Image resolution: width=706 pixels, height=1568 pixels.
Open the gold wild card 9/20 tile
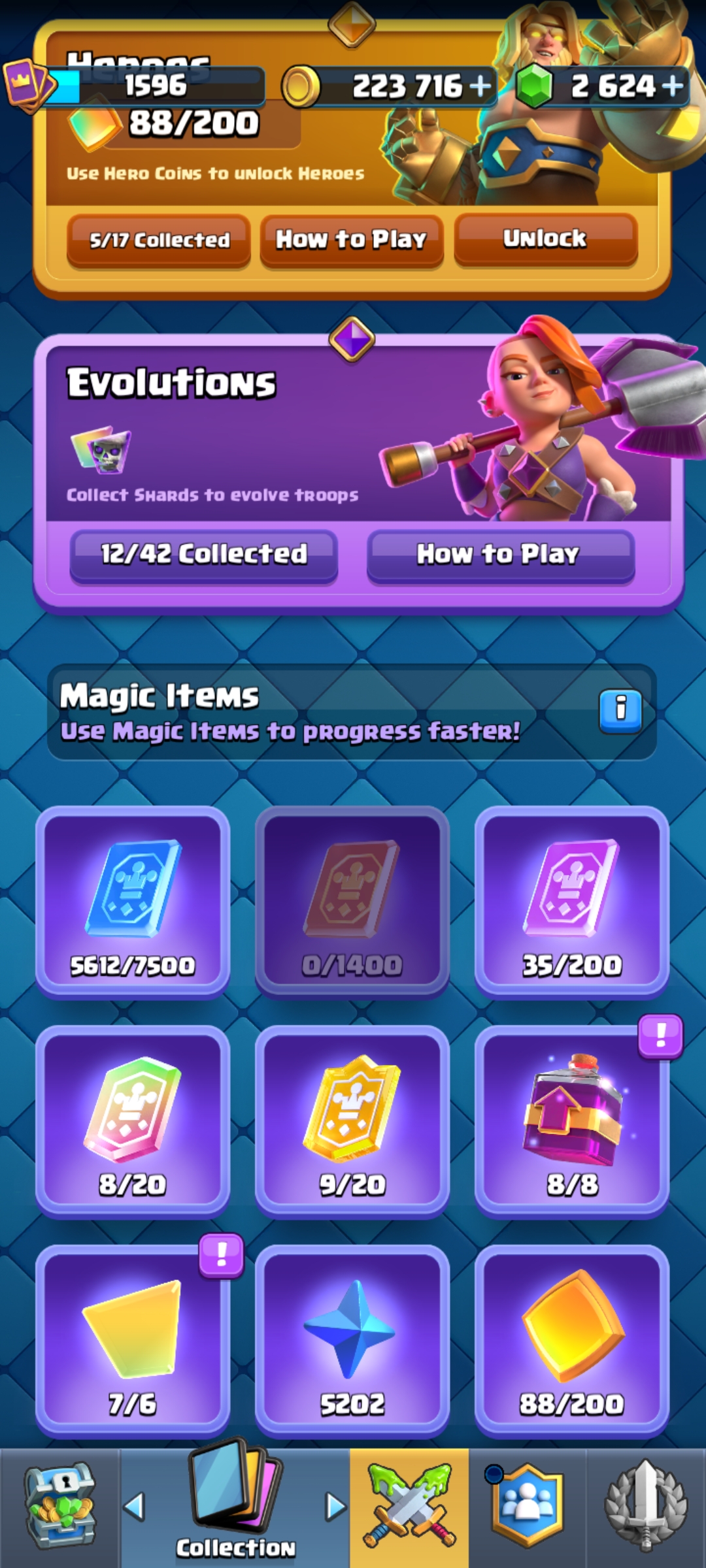pos(352,1122)
